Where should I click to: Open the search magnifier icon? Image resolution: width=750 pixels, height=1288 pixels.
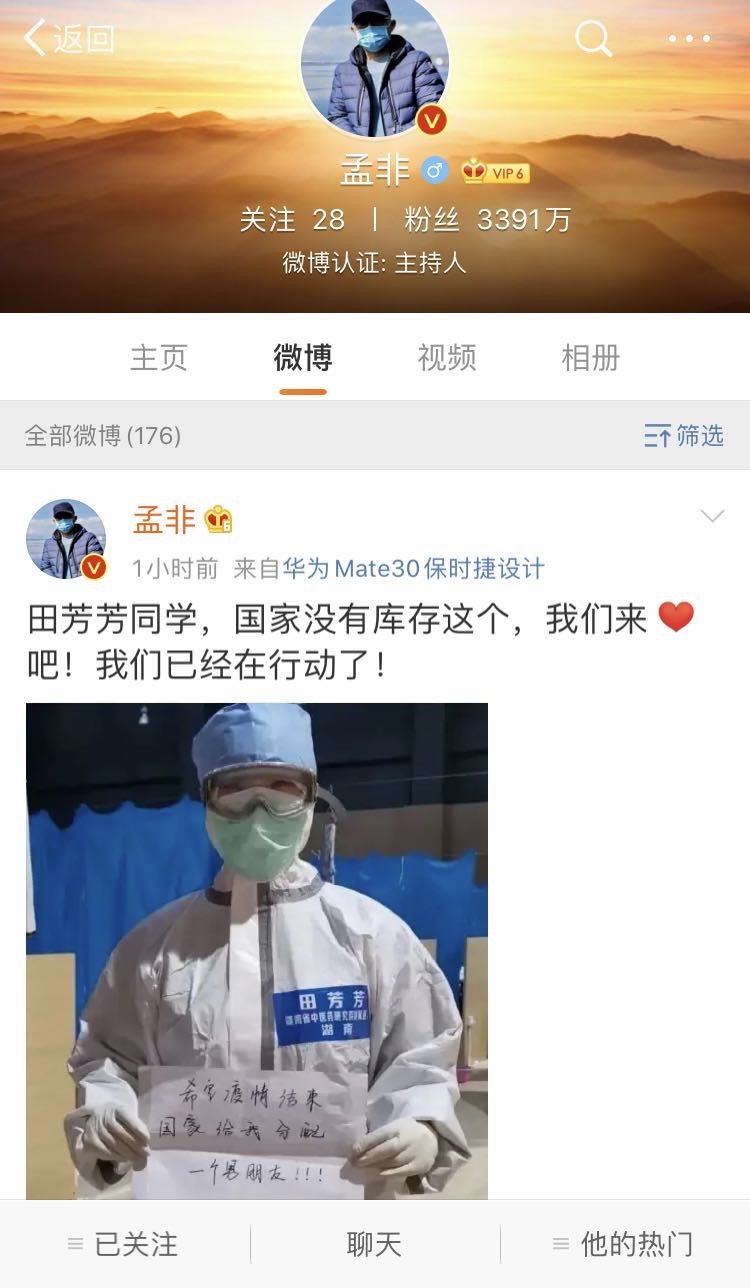(593, 39)
